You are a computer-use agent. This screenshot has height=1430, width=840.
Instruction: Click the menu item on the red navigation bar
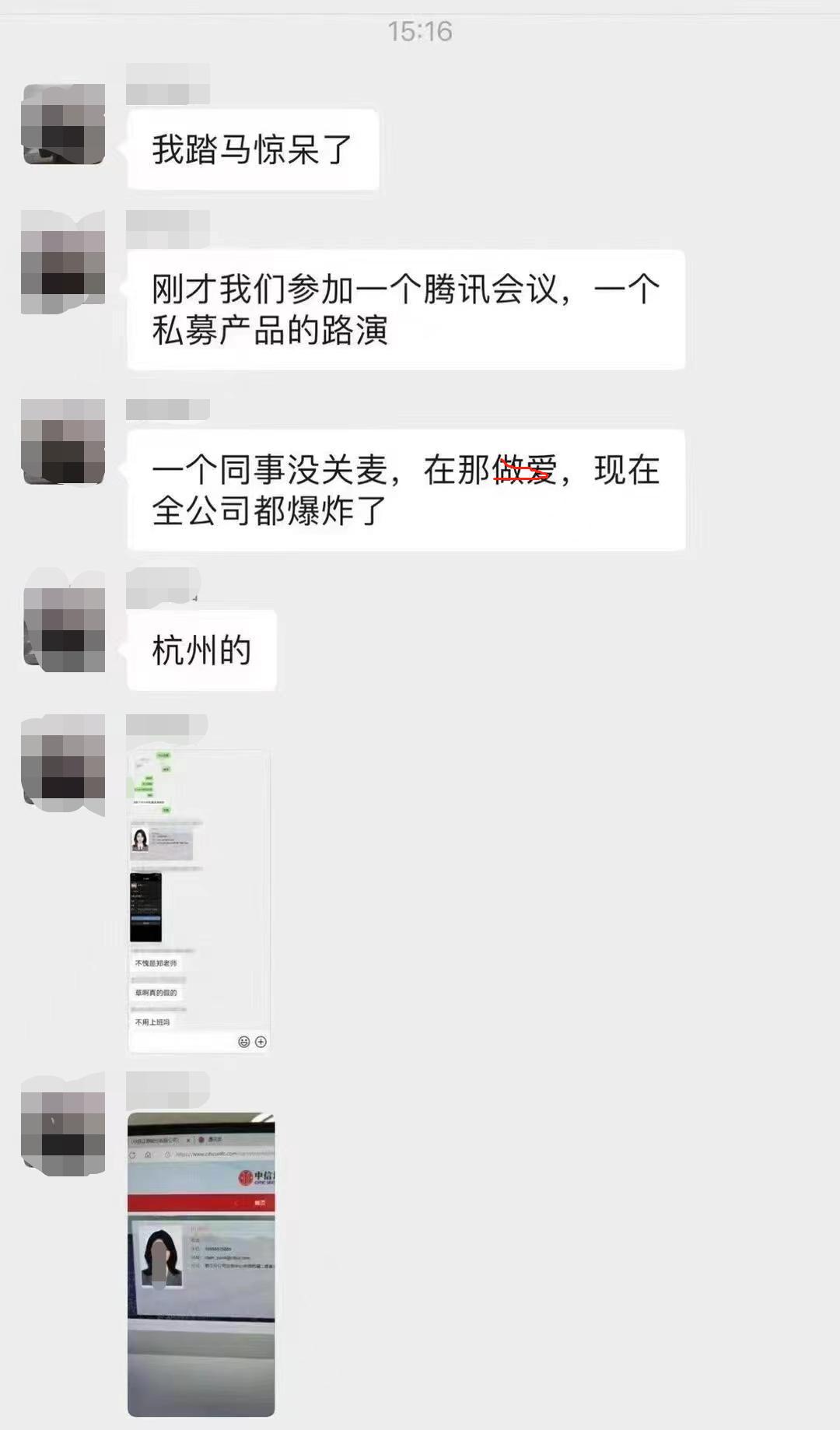click(260, 1202)
